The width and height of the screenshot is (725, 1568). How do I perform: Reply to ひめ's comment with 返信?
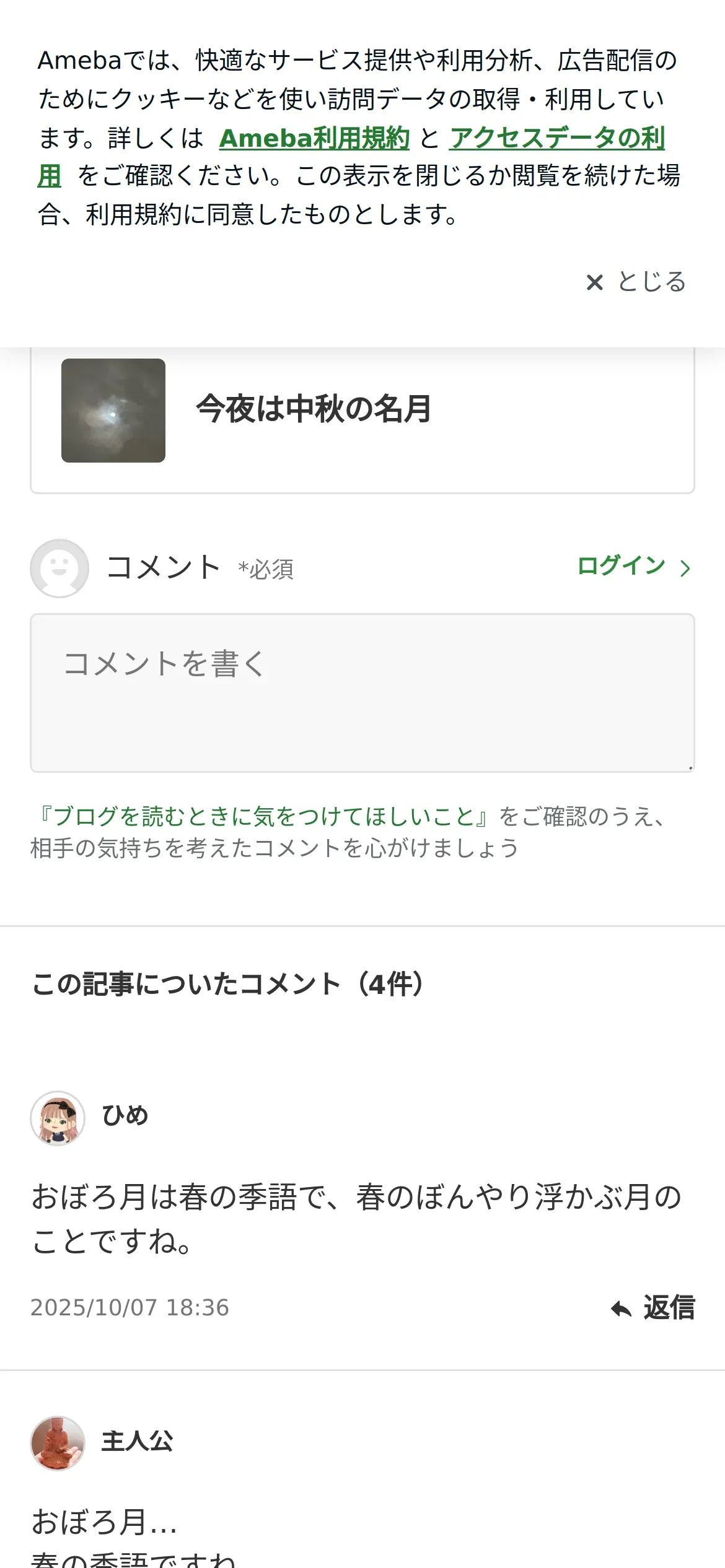point(653,1308)
